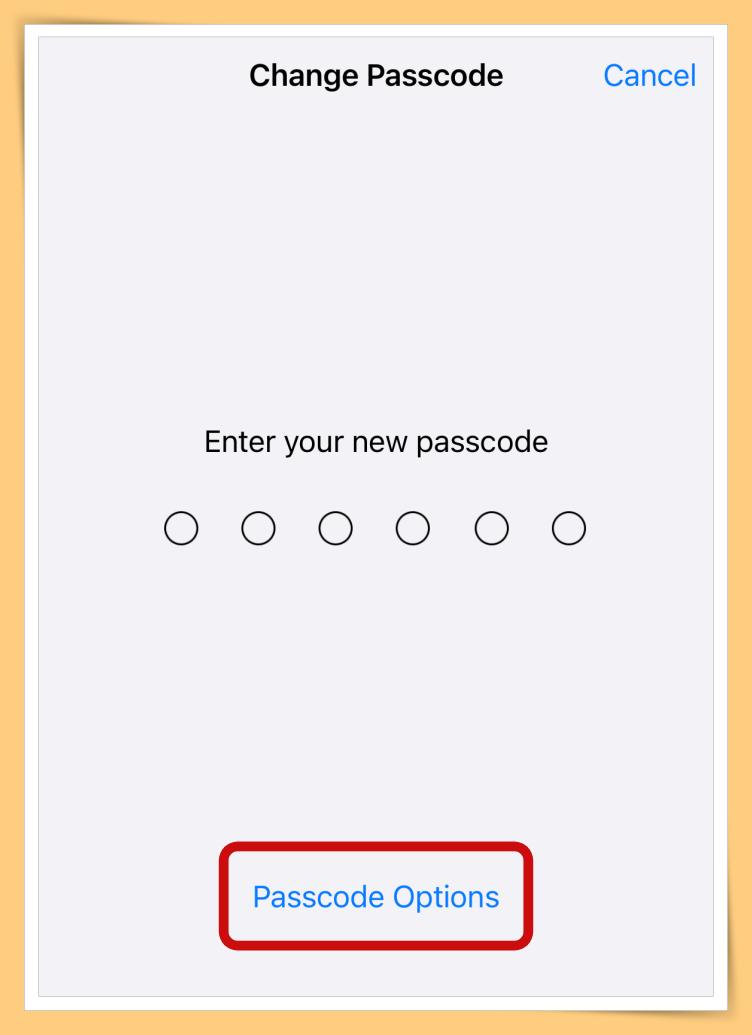Tap the middle of the passcode dots row
Viewport: 752px width, 1035px height.
(x=374, y=527)
